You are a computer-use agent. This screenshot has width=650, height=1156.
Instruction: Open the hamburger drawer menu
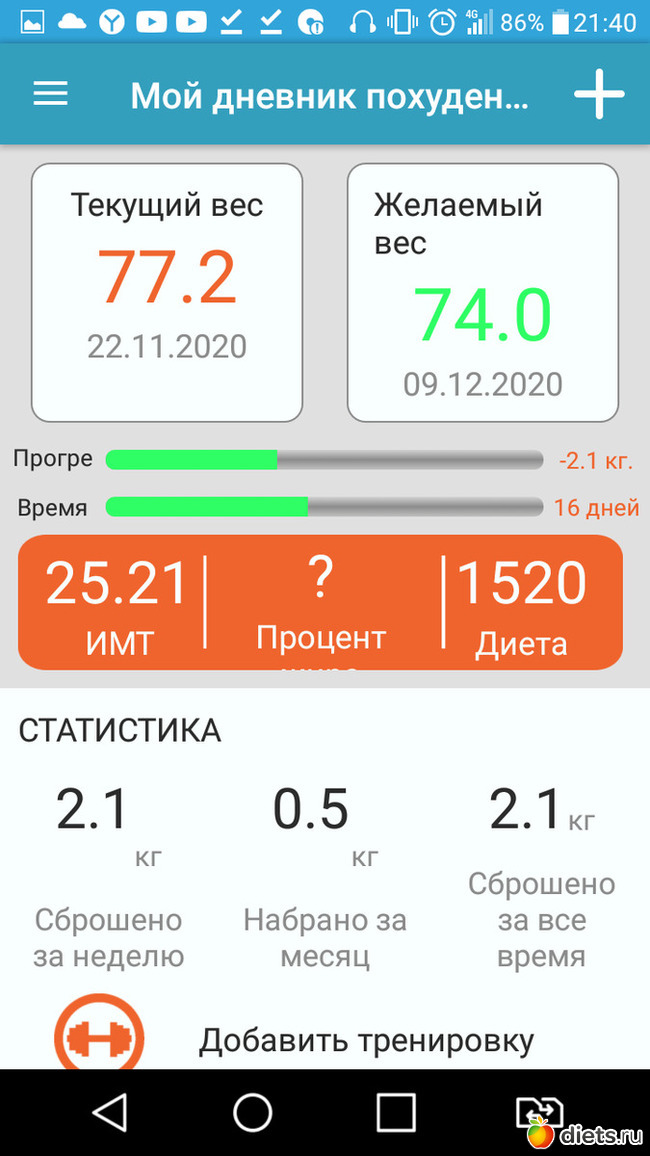tap(51, 95)
